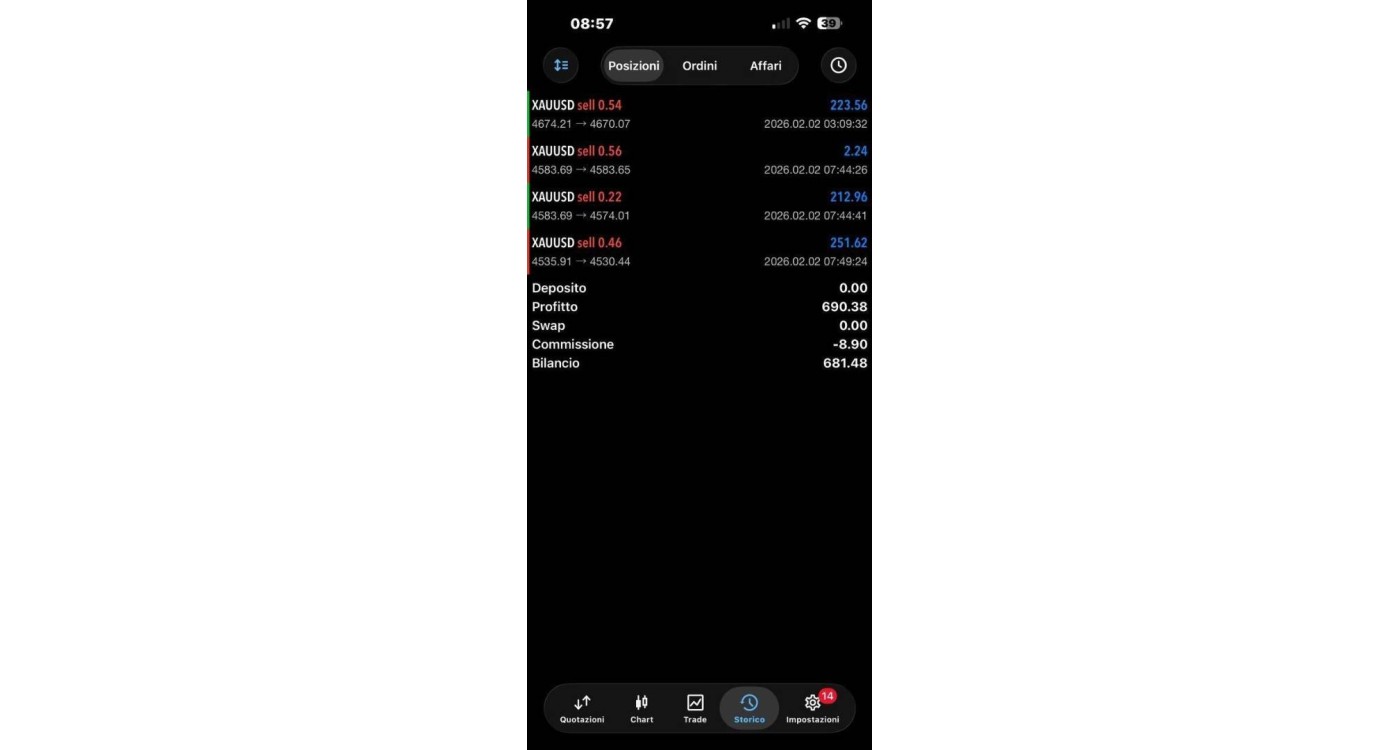The height and width of the screenshot is (750, 1400).
Task: Open the XAUUSD sell 0.56 position
Action: point(699,160)
